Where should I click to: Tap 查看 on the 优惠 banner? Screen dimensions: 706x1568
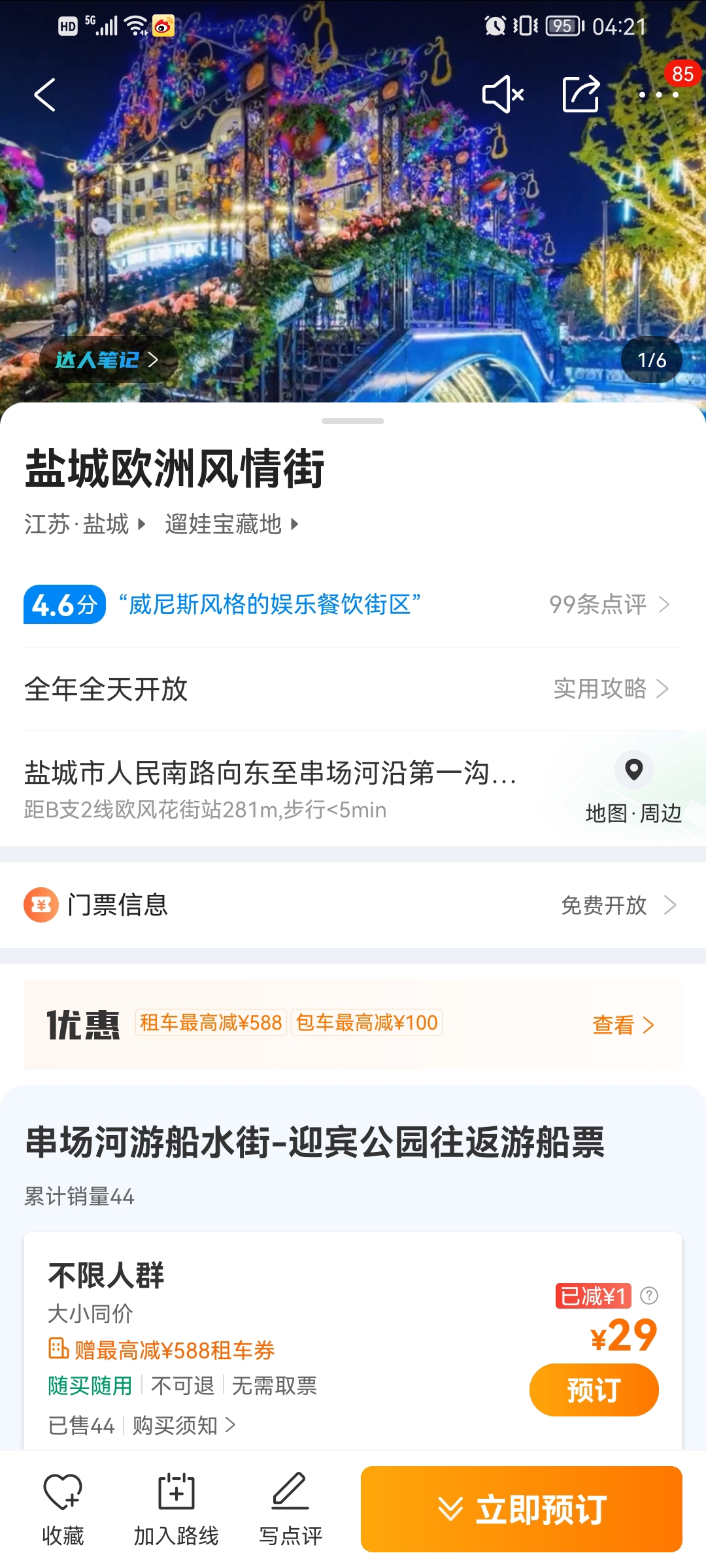point(622,1025)
